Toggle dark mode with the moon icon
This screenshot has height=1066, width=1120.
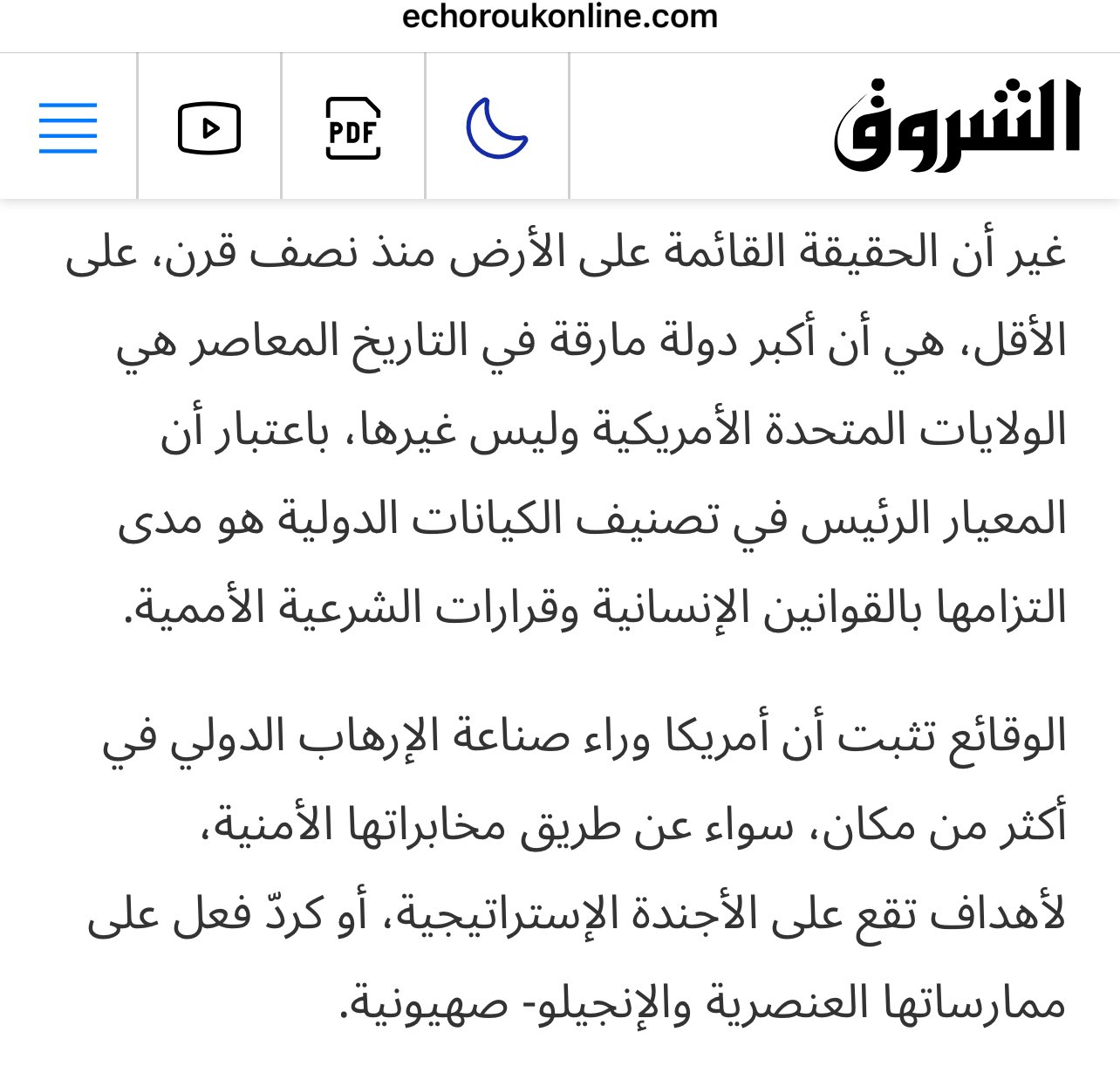[497, 128]
